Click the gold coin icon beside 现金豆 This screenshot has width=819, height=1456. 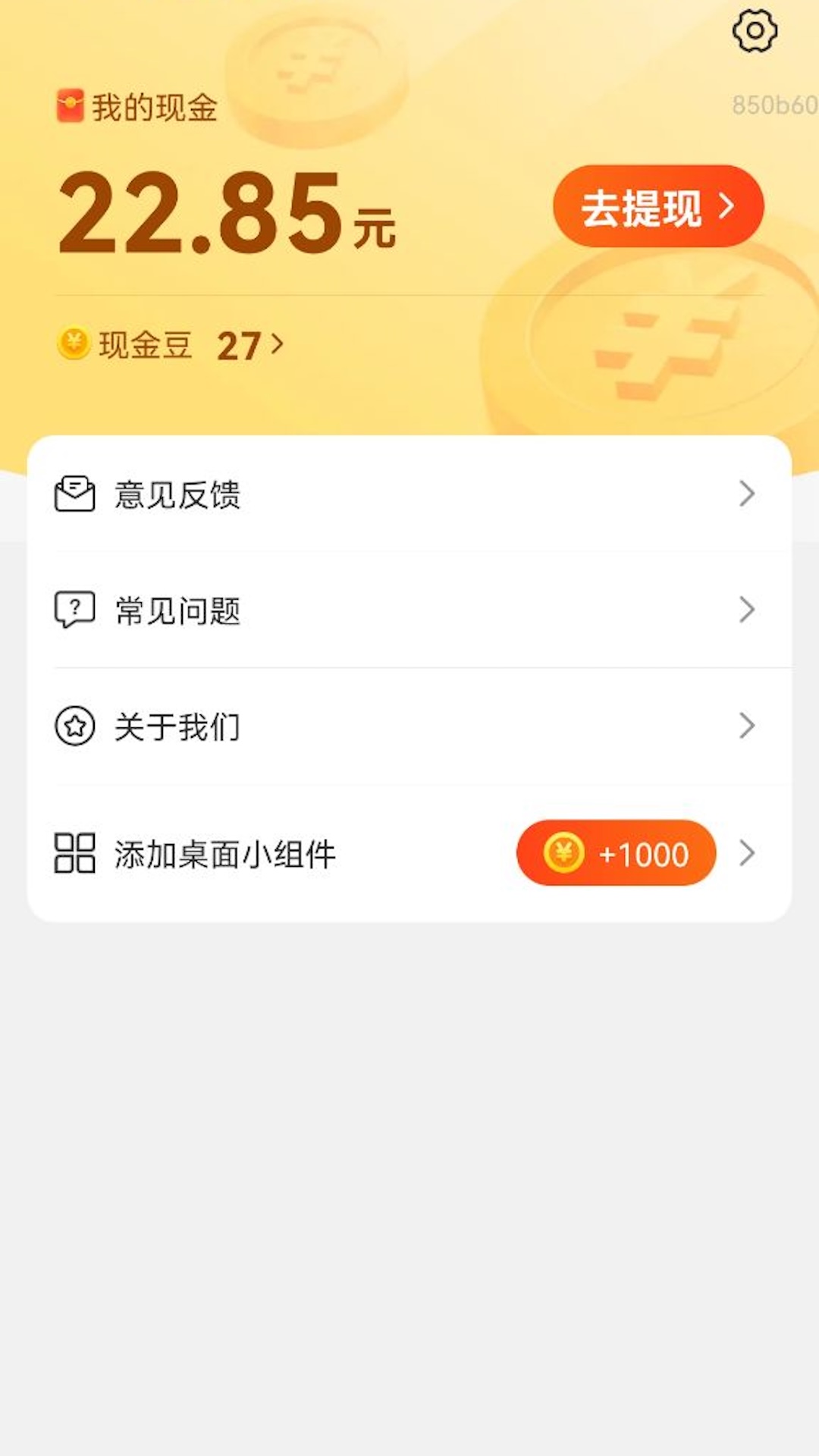(x=72, y=344)
